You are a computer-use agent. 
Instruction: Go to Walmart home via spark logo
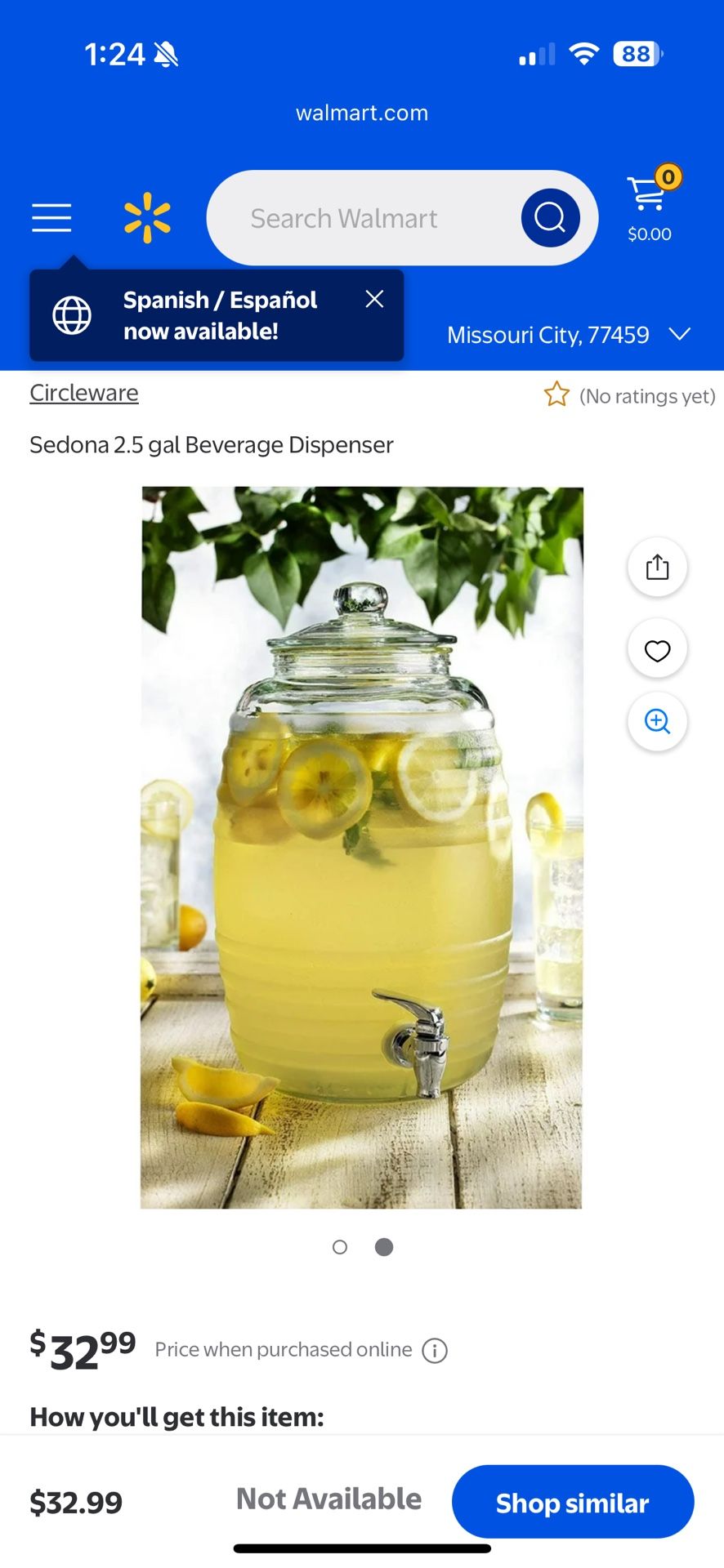(147, 218)
